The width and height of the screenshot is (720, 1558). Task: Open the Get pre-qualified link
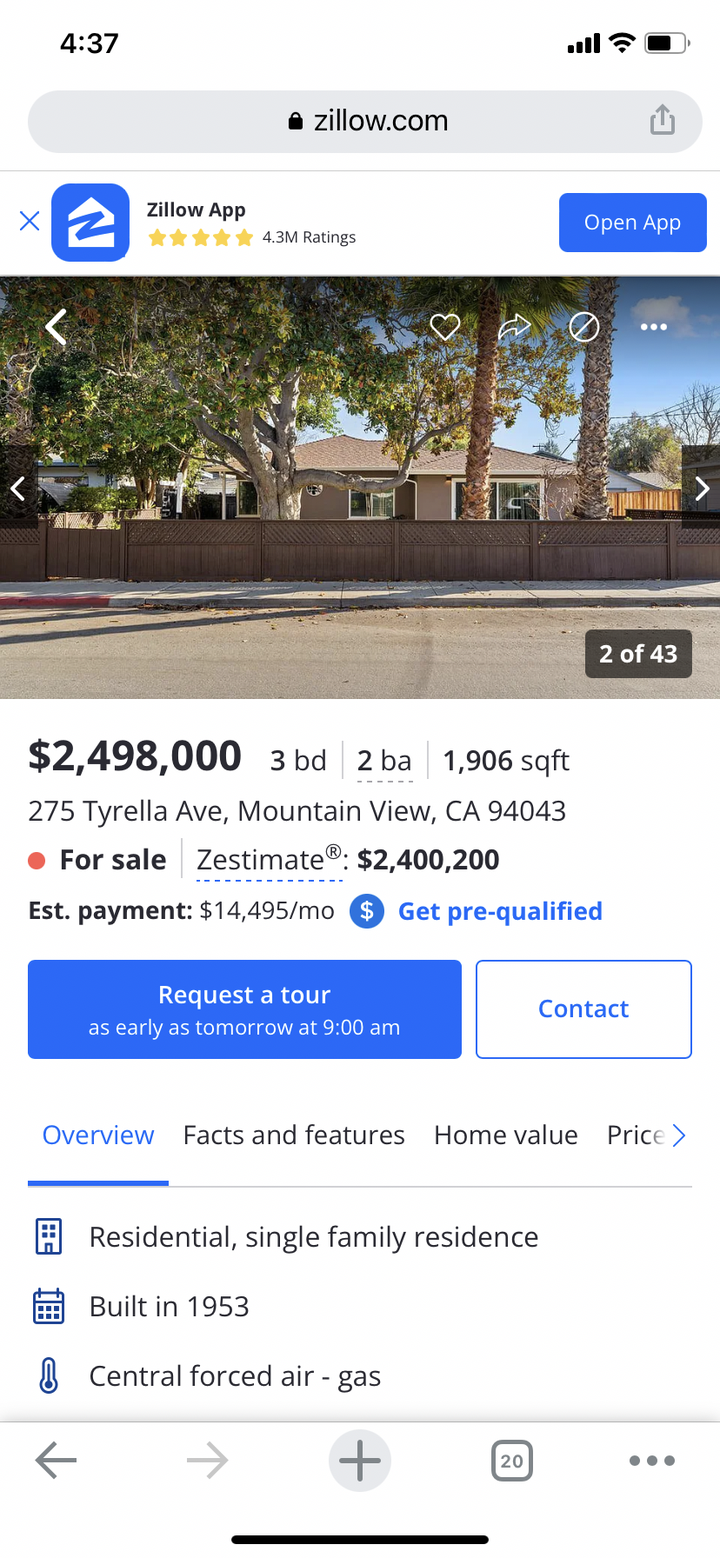coord(499,911)
